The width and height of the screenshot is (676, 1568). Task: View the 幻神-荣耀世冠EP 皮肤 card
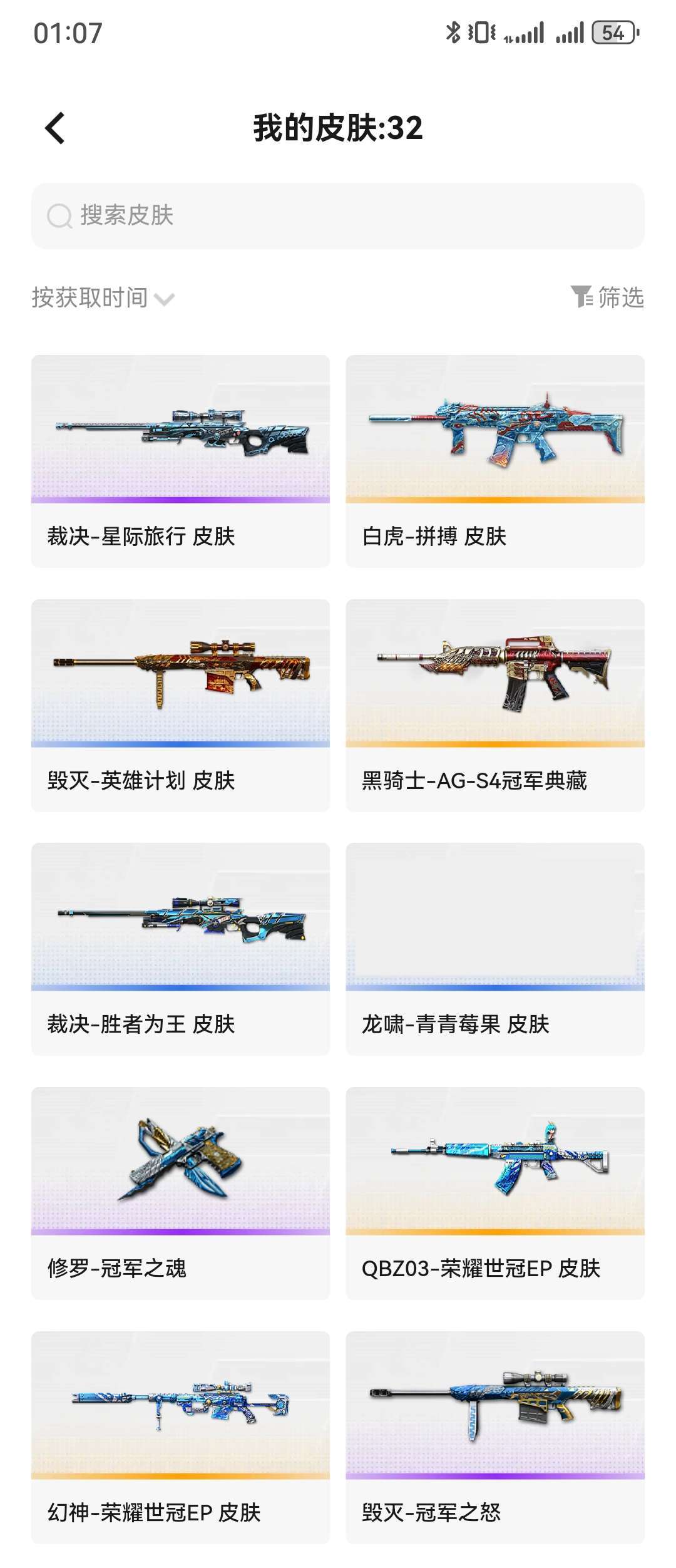(180, 1437)
